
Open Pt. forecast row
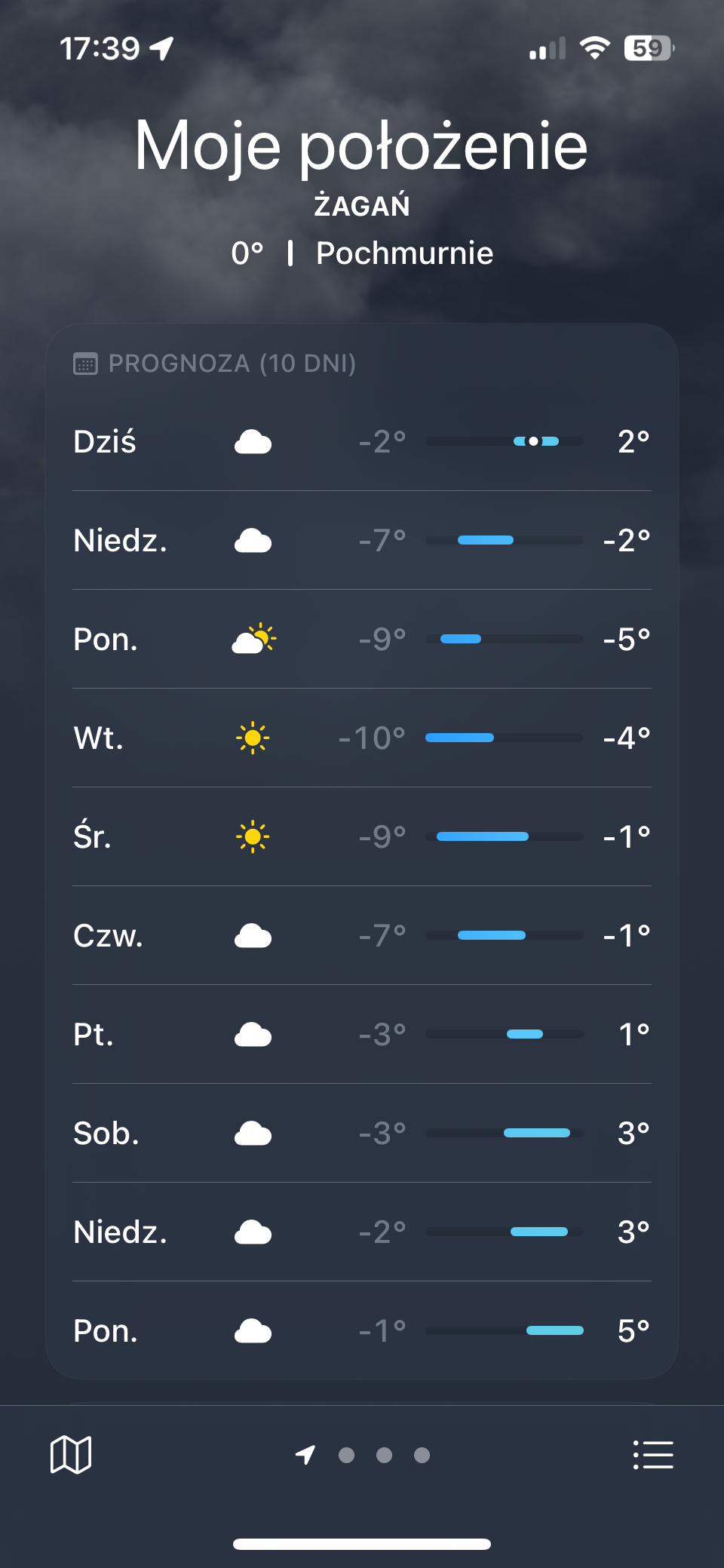click(362, 1034)
